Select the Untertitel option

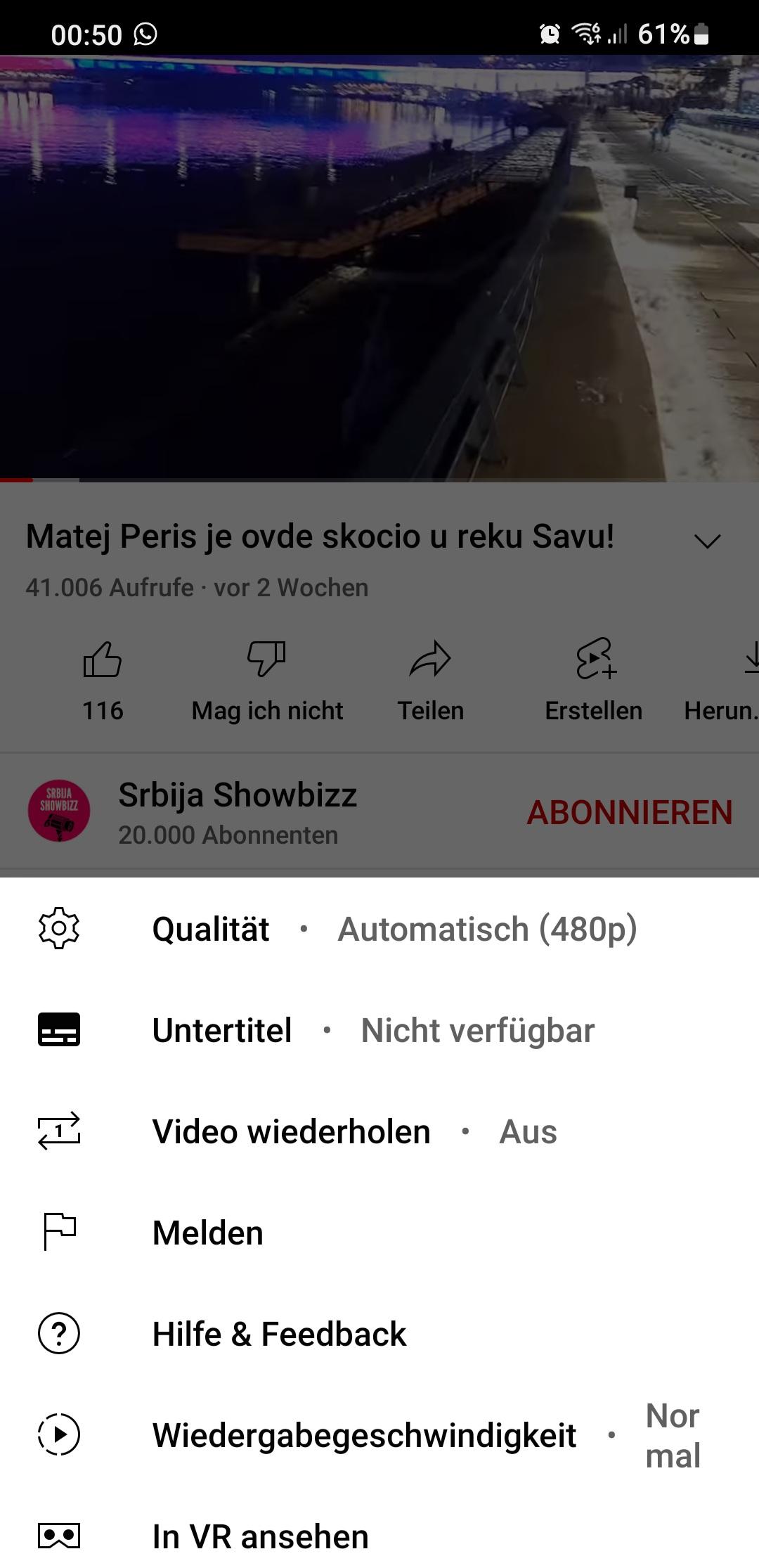[379, 1030]
